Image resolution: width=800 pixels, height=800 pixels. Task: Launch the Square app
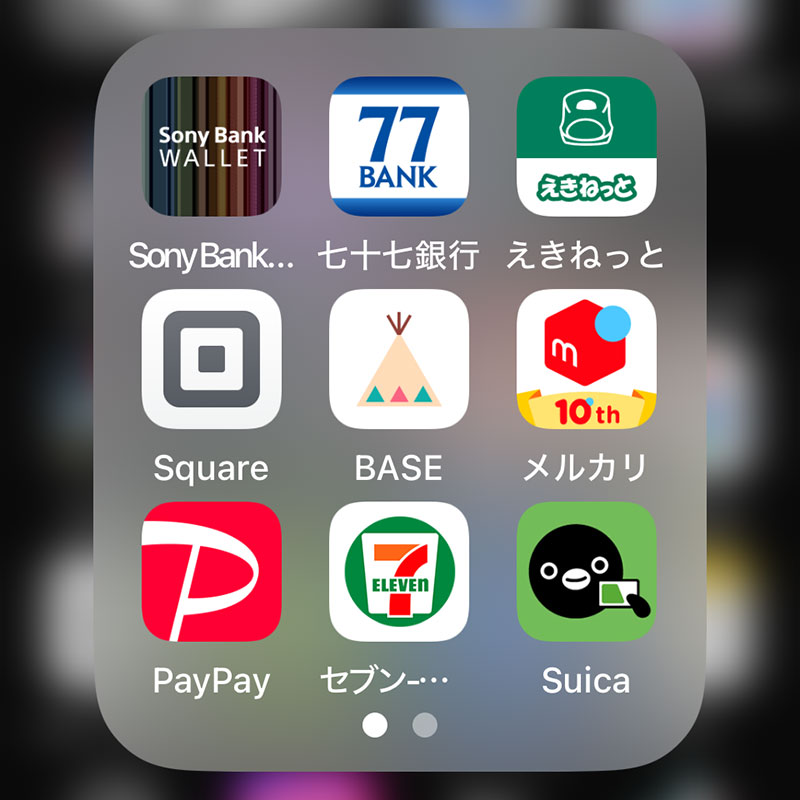click(x=211, y=359)
